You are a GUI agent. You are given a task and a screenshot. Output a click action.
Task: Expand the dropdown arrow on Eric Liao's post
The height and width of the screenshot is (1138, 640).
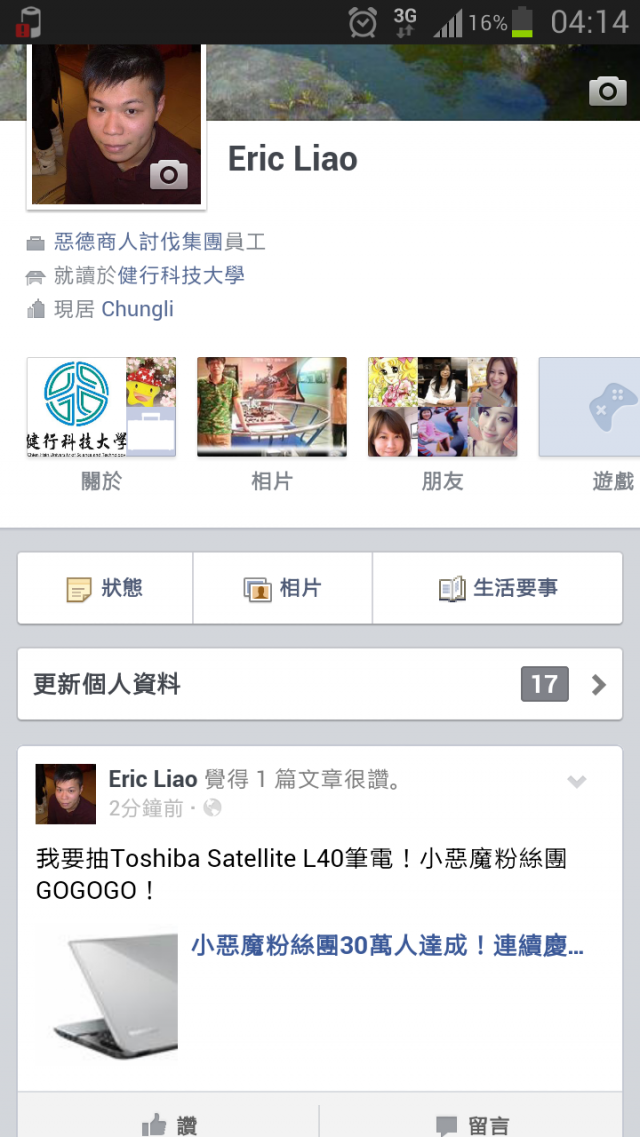[x=576, y=781]
